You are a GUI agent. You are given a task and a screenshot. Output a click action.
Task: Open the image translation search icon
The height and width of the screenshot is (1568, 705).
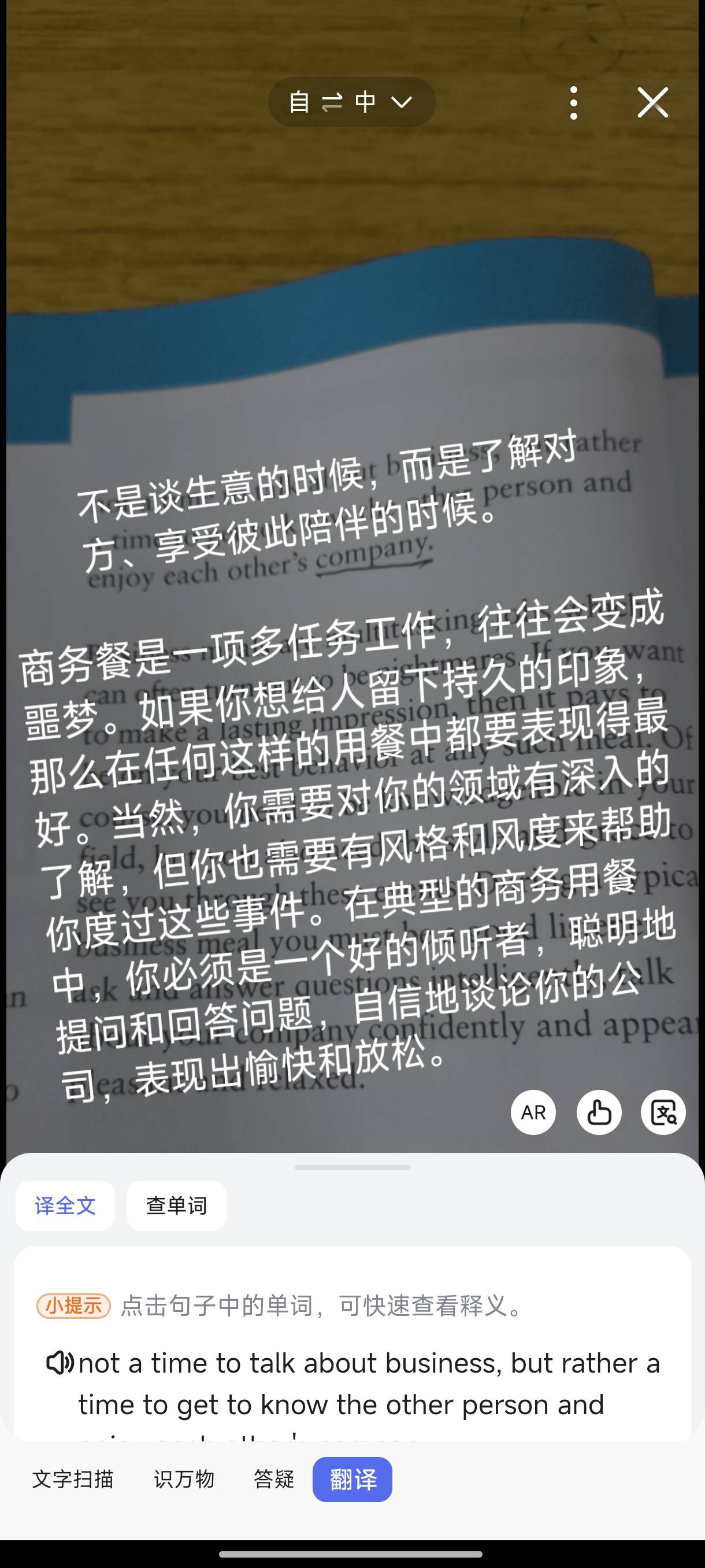663,1113
